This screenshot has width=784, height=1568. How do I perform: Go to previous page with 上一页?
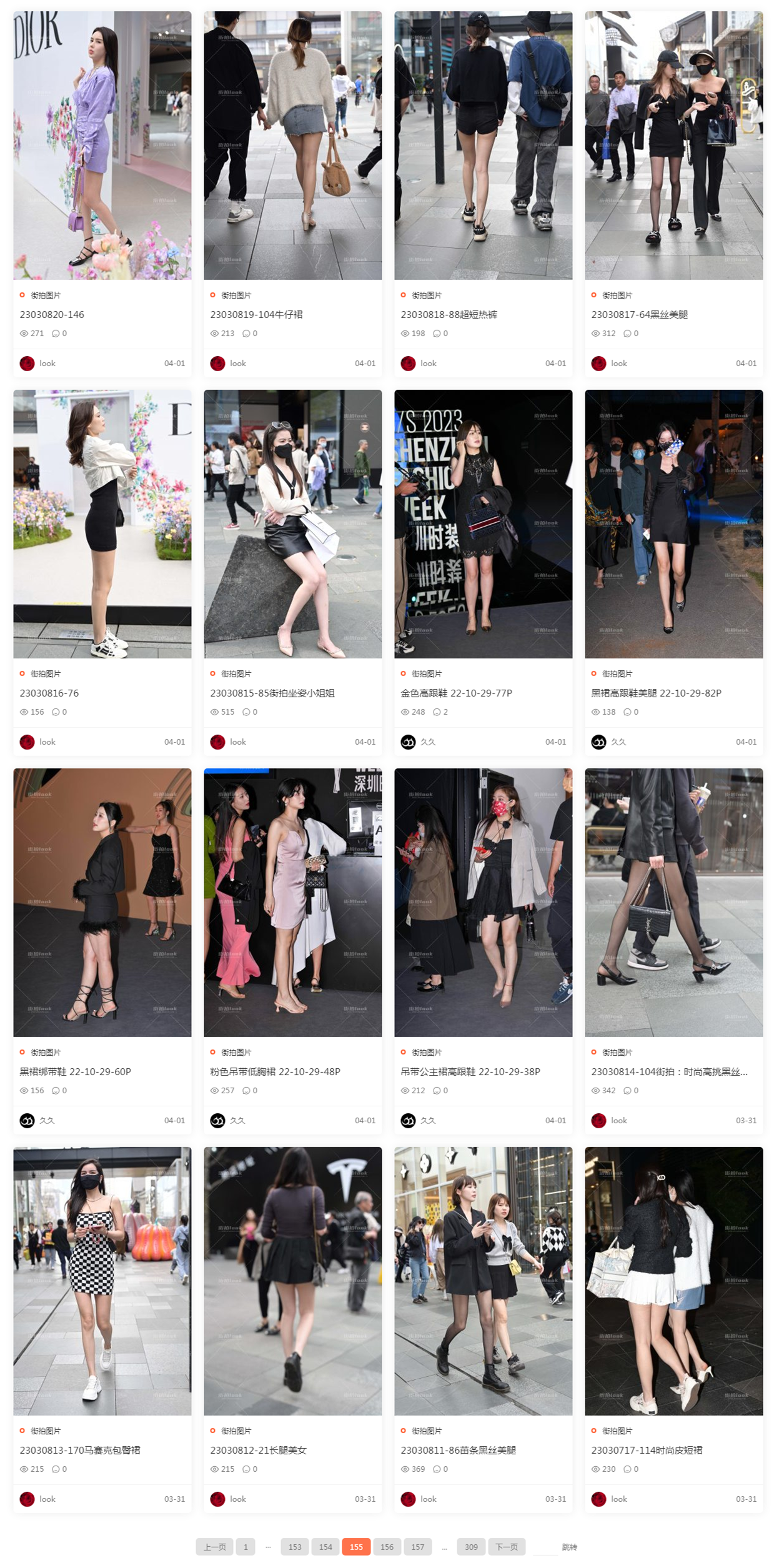click(x=214, y=1547)
